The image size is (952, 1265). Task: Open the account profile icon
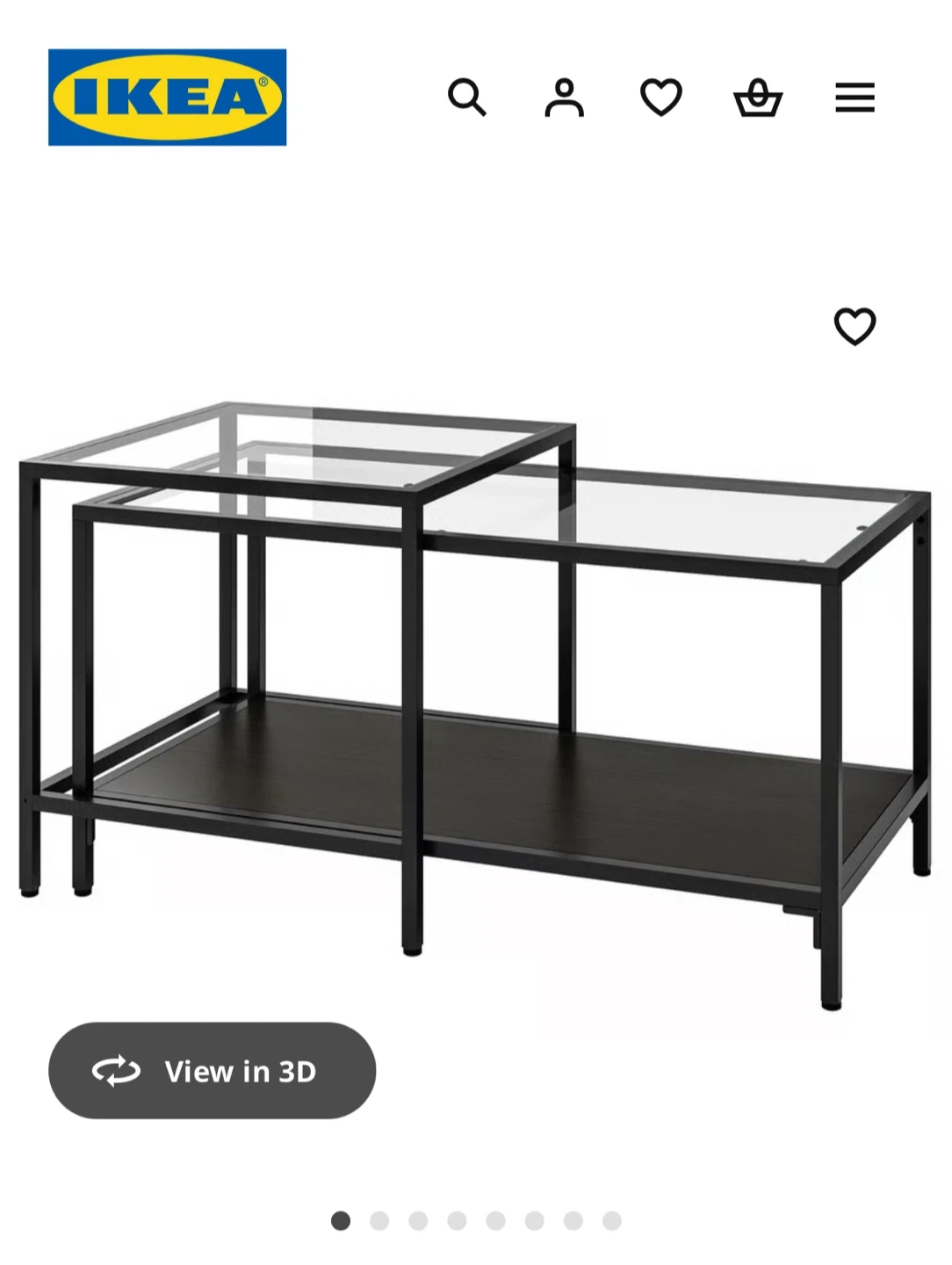pos(564,97)
